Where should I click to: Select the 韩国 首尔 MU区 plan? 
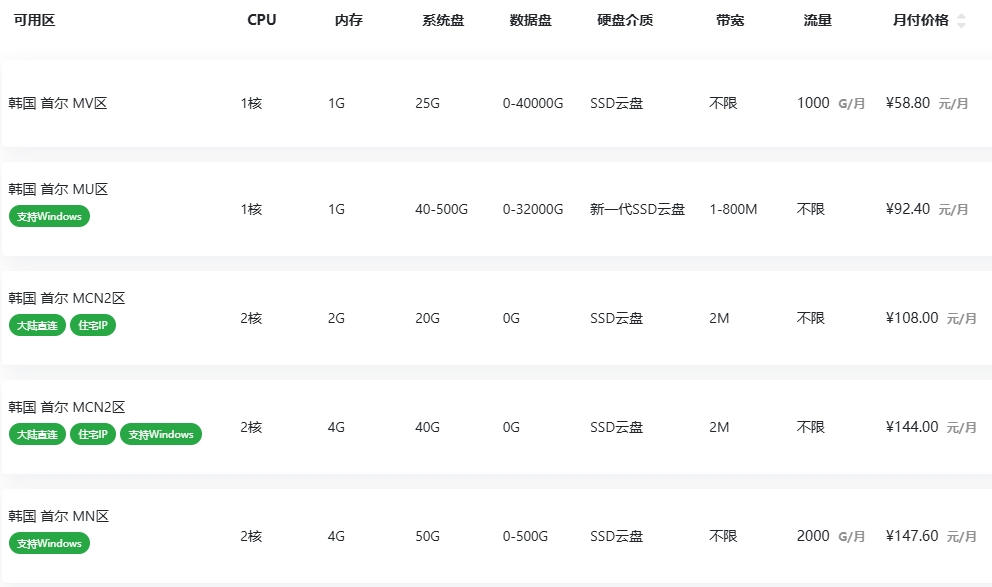point(58,190)
